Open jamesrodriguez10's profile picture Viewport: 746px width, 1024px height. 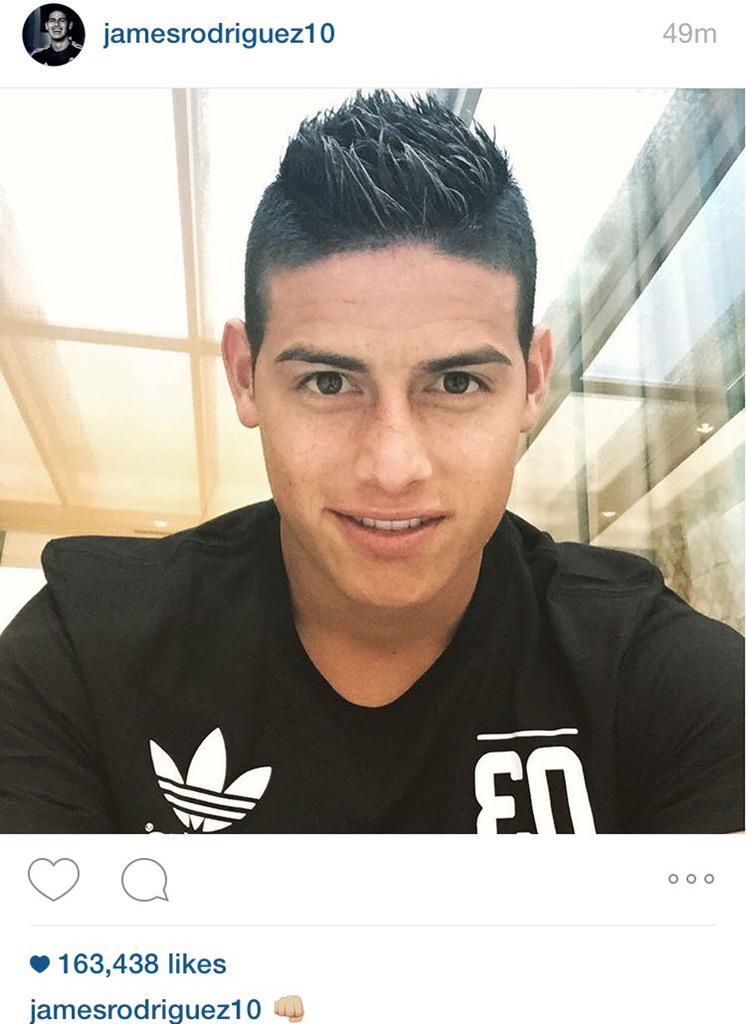pos(53,34)
